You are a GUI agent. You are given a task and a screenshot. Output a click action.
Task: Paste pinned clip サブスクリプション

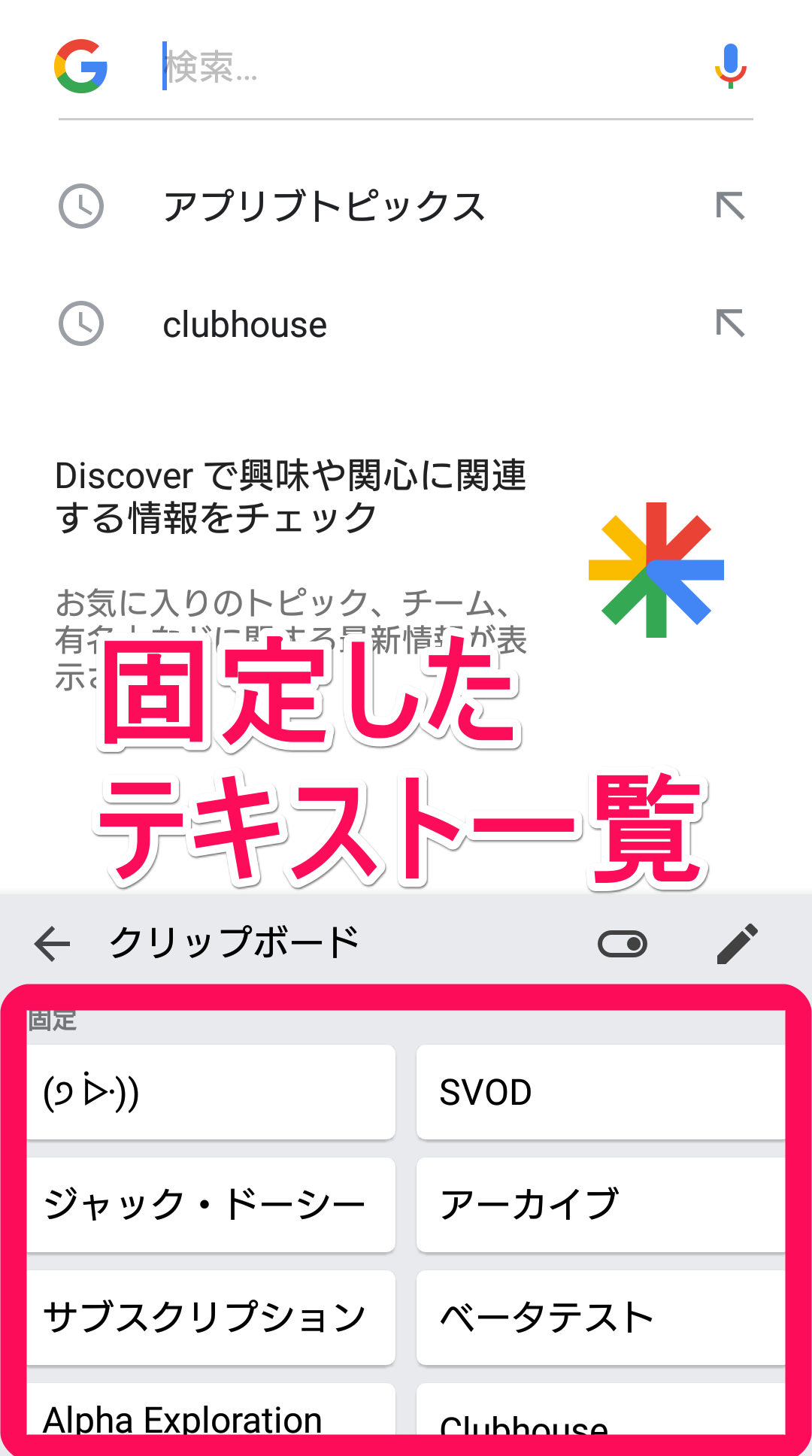tap(211, 1318)
